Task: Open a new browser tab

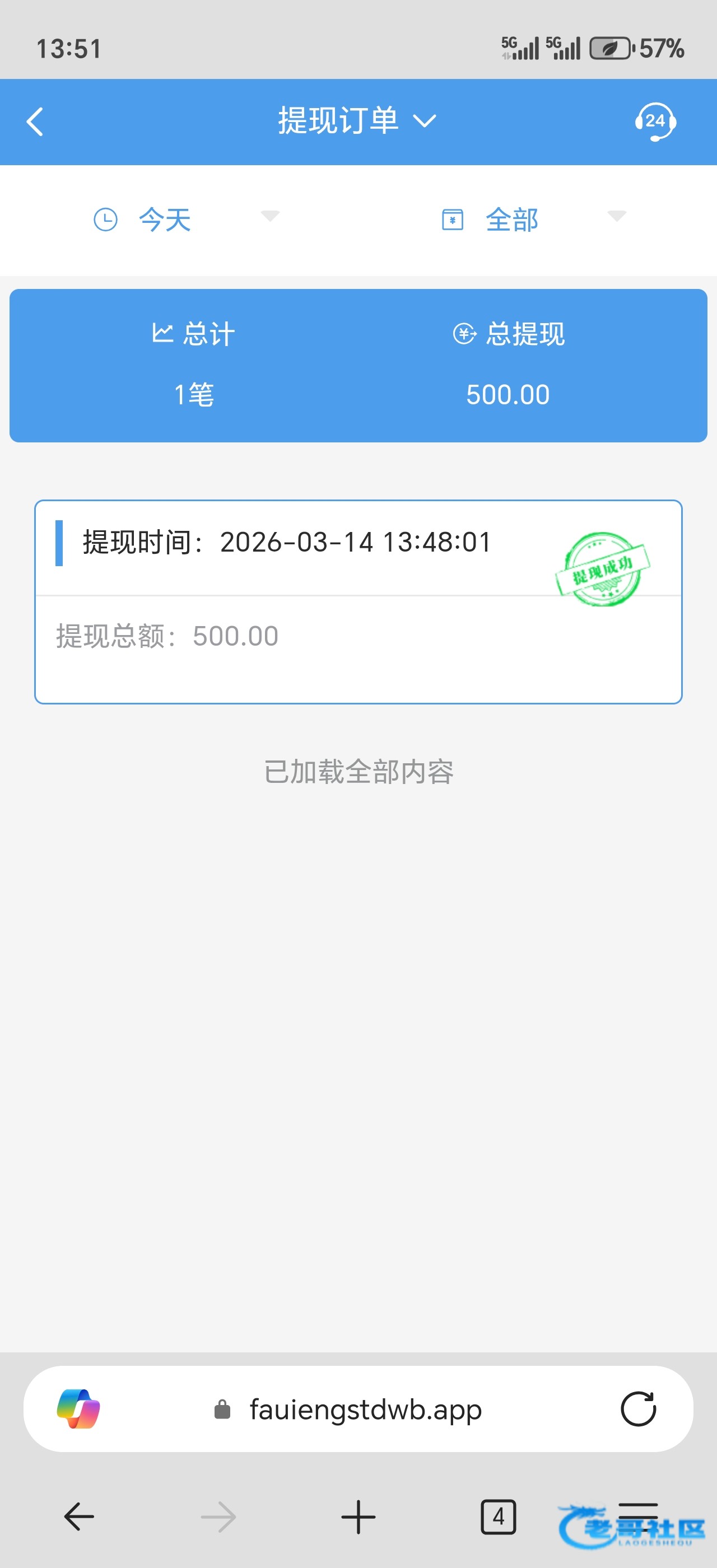Action: click(358, 1516)
